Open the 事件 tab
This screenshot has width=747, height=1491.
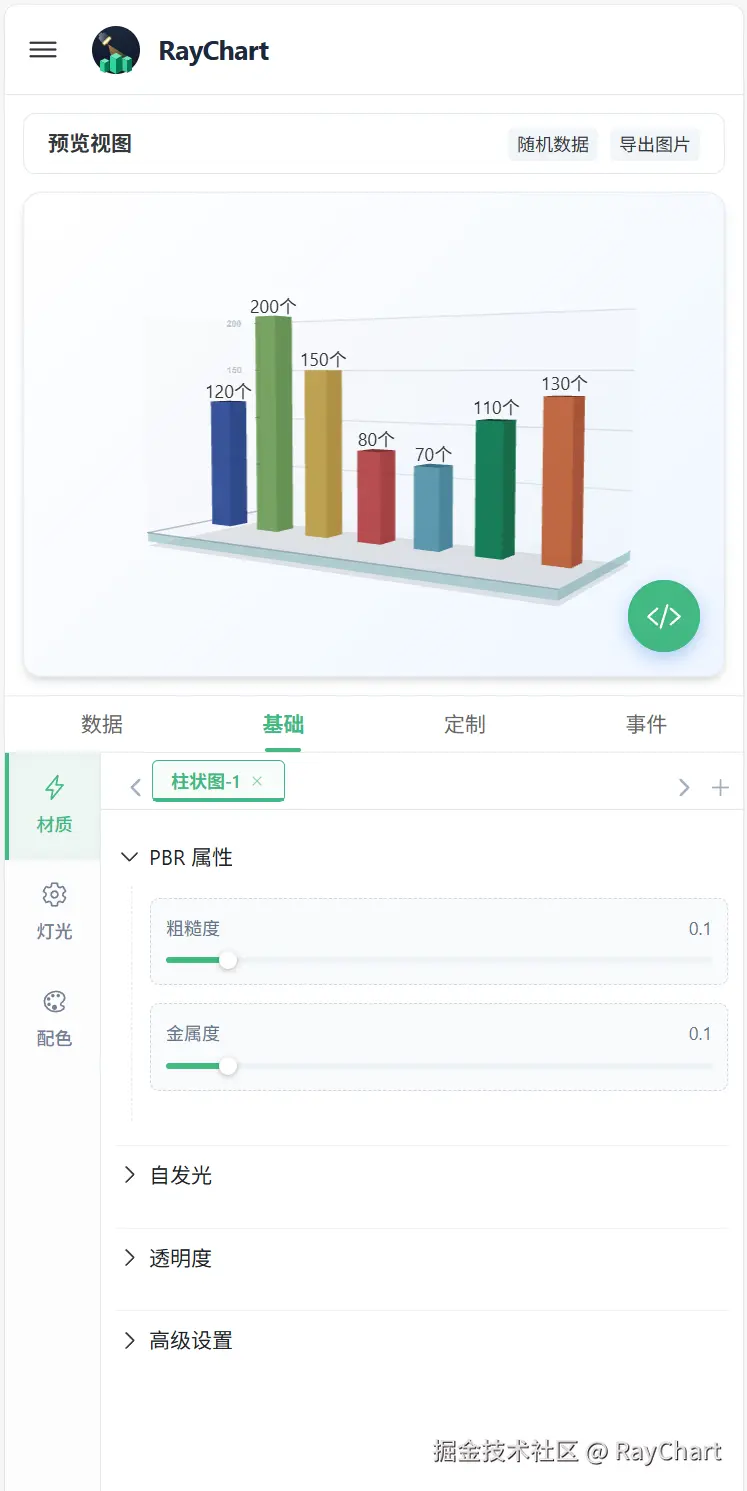point(646,724)
